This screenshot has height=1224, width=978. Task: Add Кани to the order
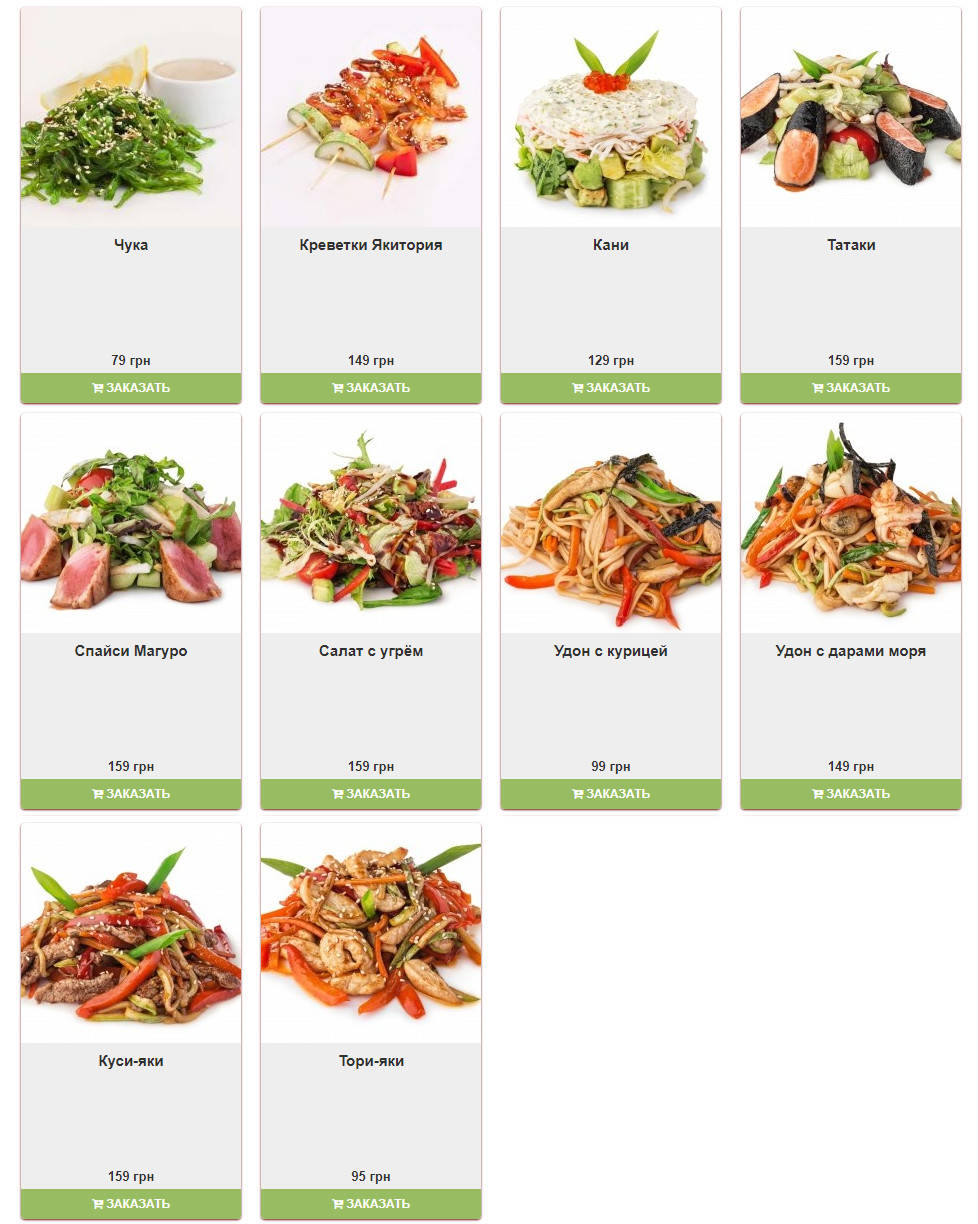[x=611, y=388]
